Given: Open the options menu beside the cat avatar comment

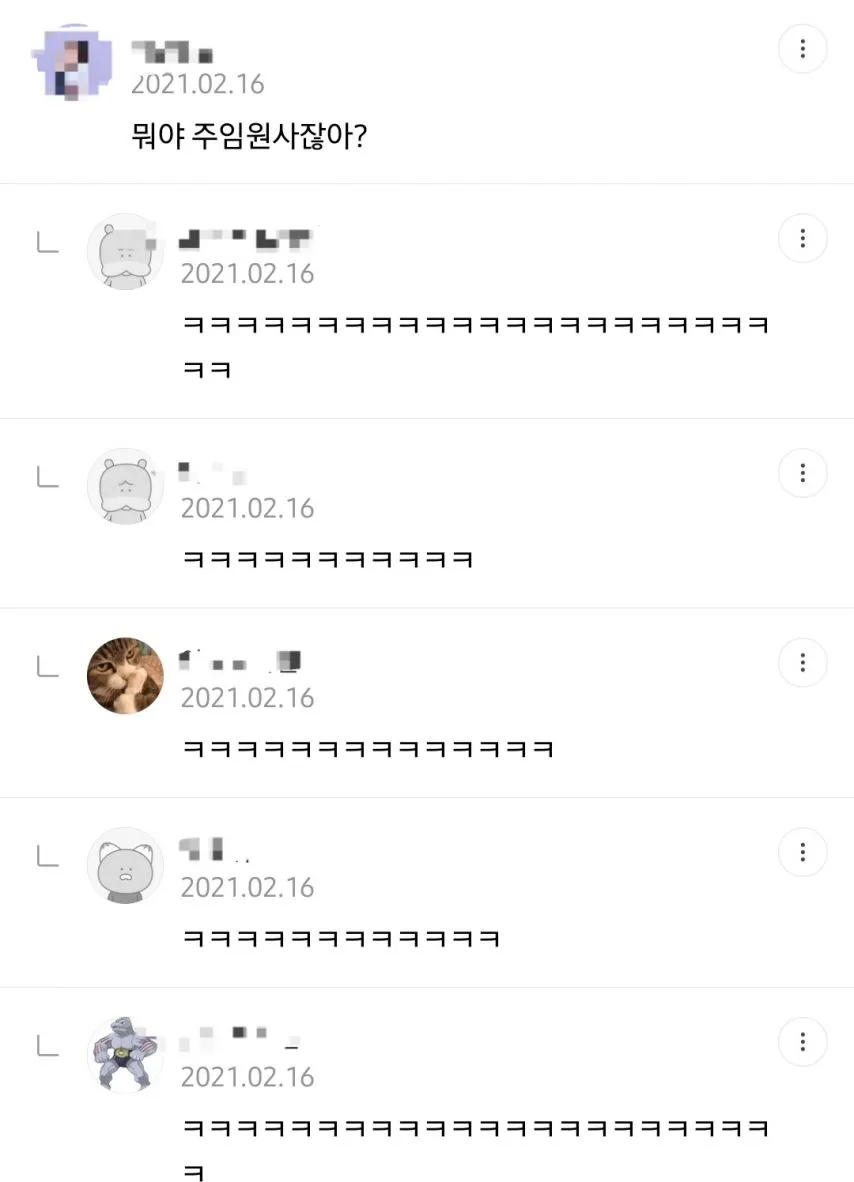Looking at the screenshot, I should [803, 663].
